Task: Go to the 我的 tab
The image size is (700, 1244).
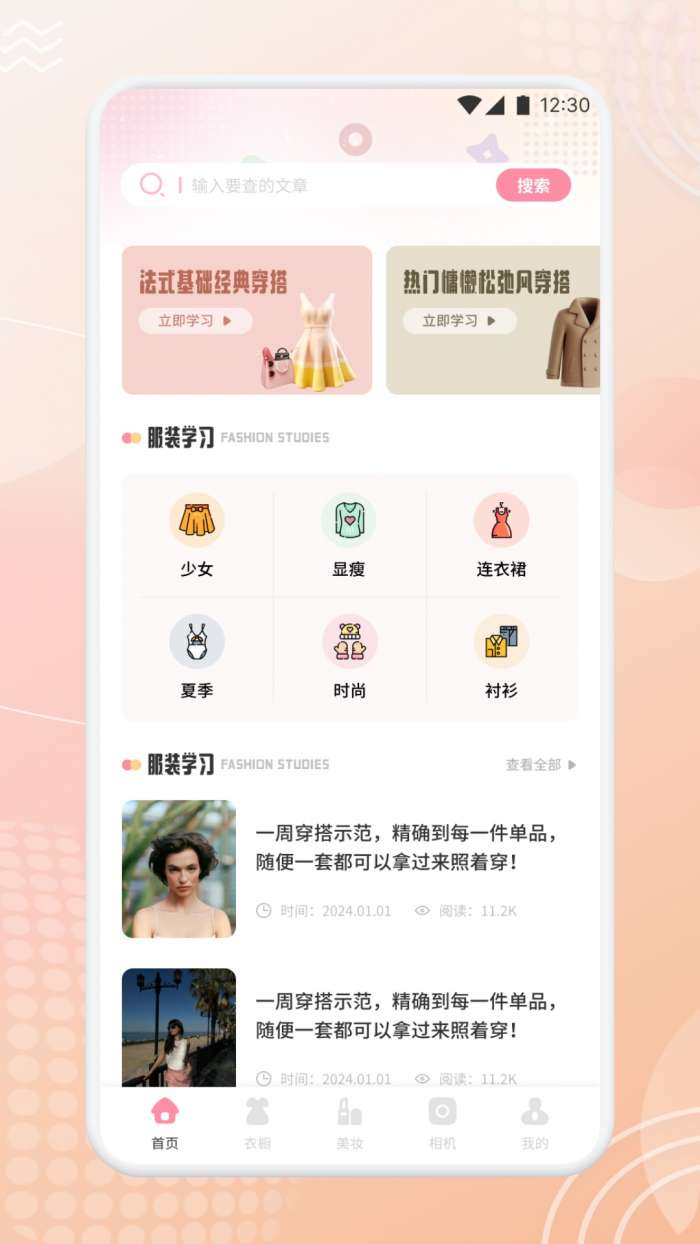Action: (x=535, y=1123)
